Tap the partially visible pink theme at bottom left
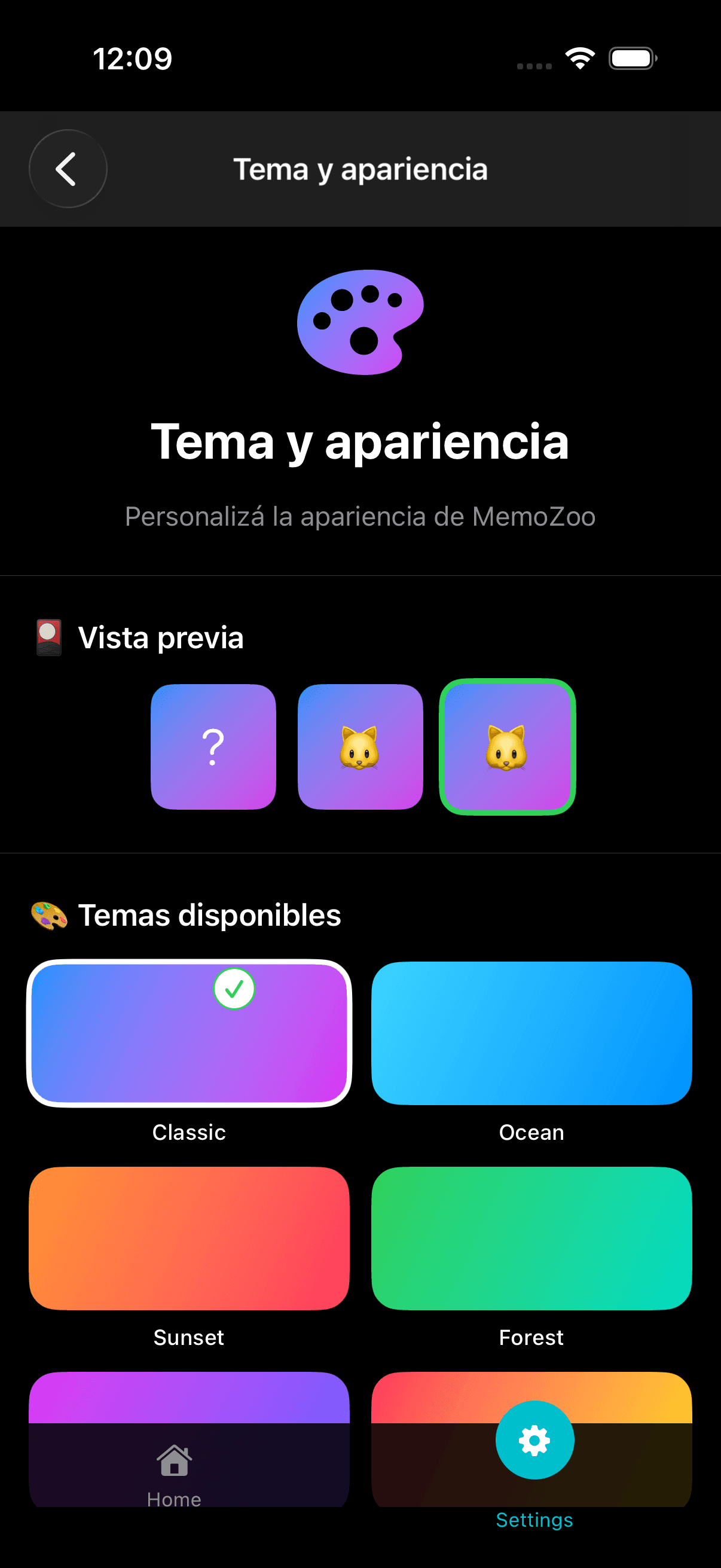 click(x=190, y=1394)
